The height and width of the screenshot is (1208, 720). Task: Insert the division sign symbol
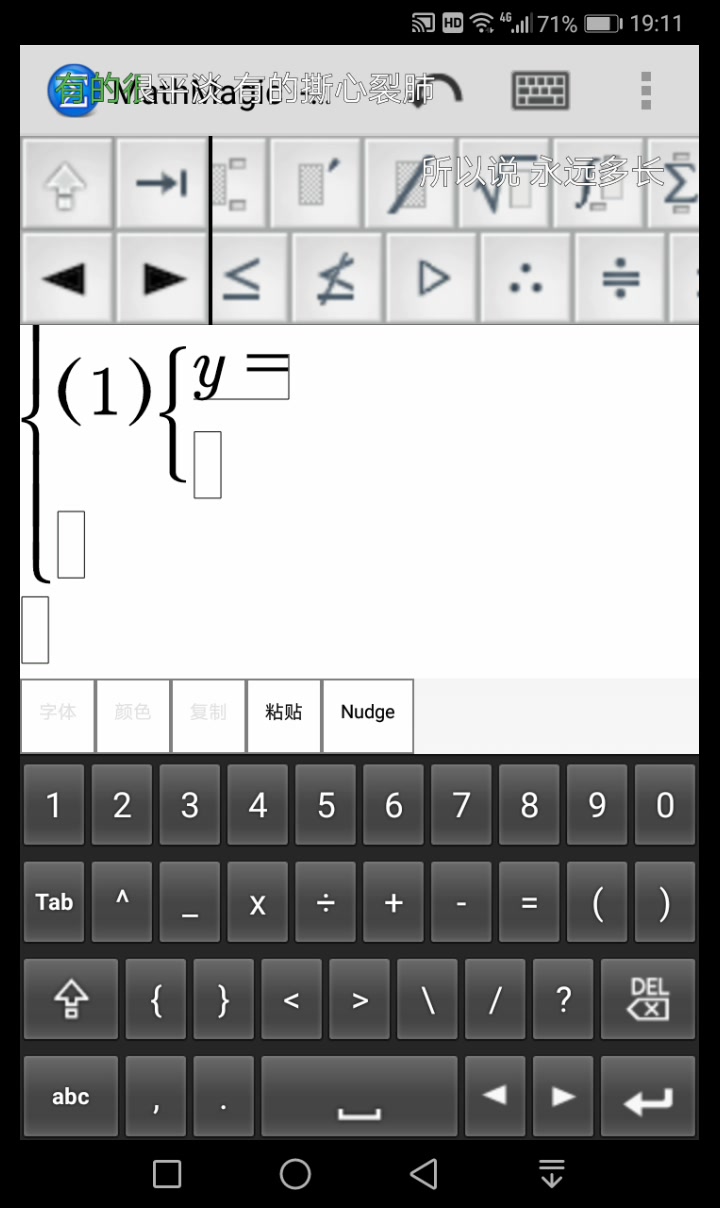tap(620, 278)
